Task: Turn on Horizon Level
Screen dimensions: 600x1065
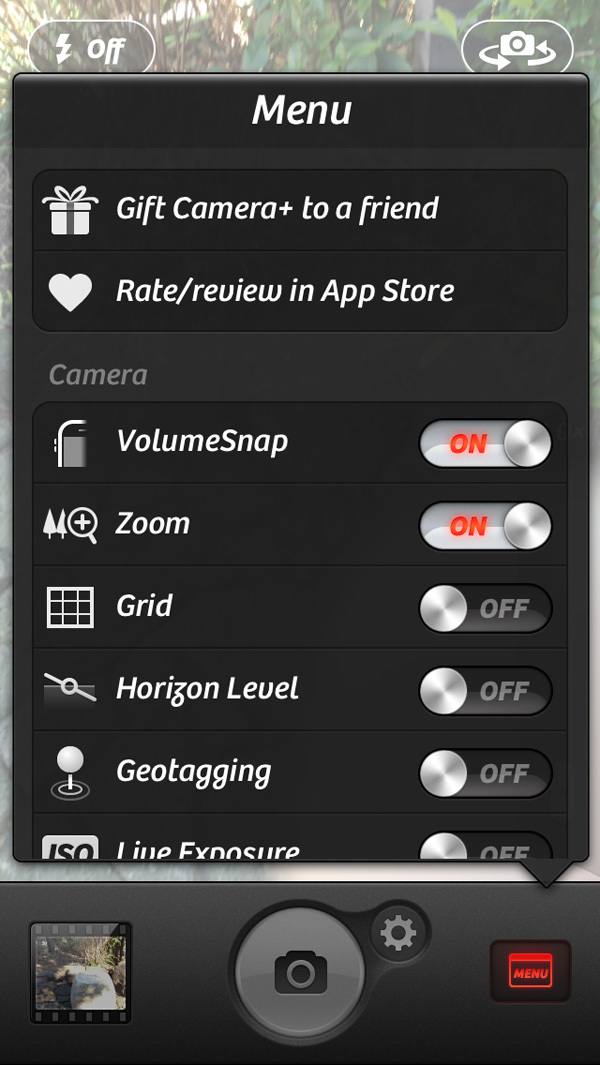Action: 485,691
